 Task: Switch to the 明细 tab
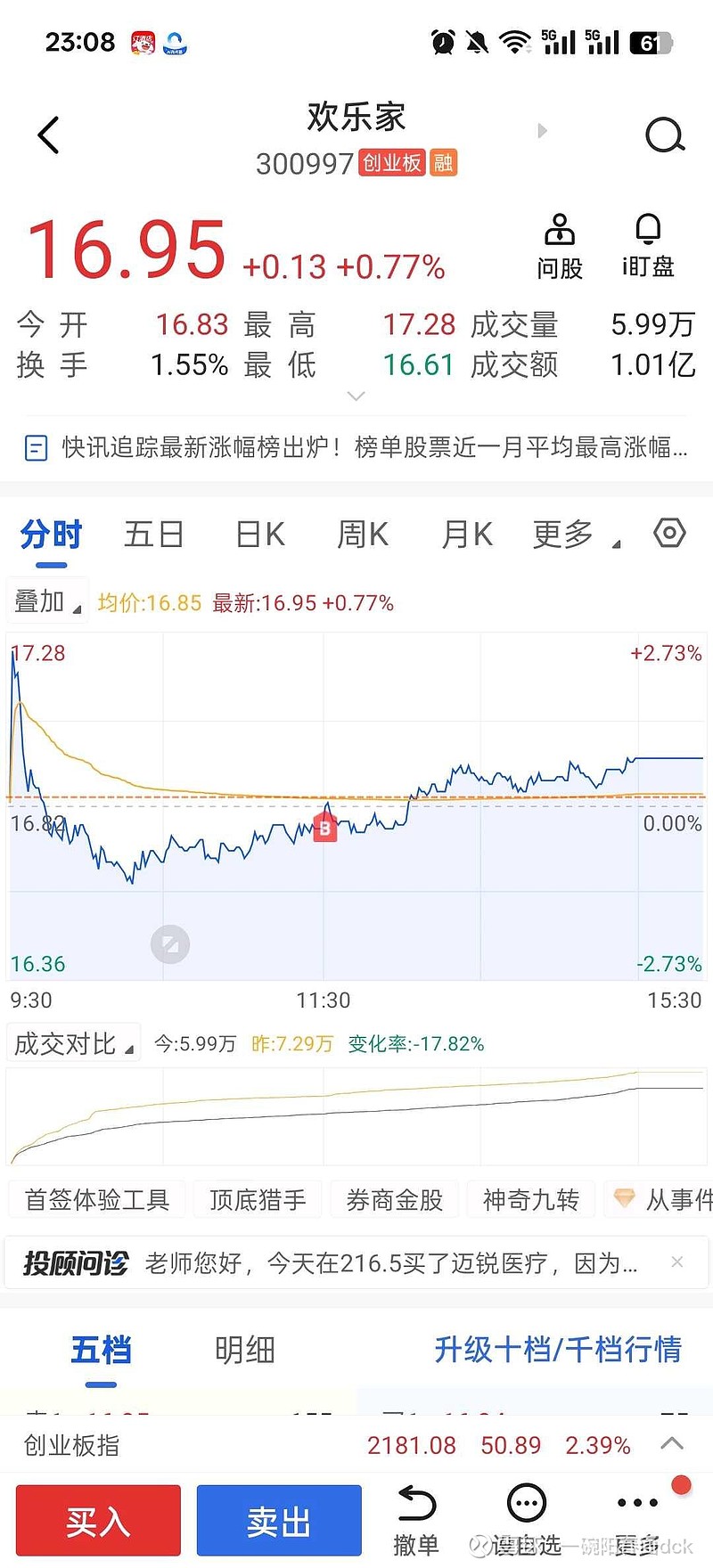pyautogui.click(x=244, y=1350)
